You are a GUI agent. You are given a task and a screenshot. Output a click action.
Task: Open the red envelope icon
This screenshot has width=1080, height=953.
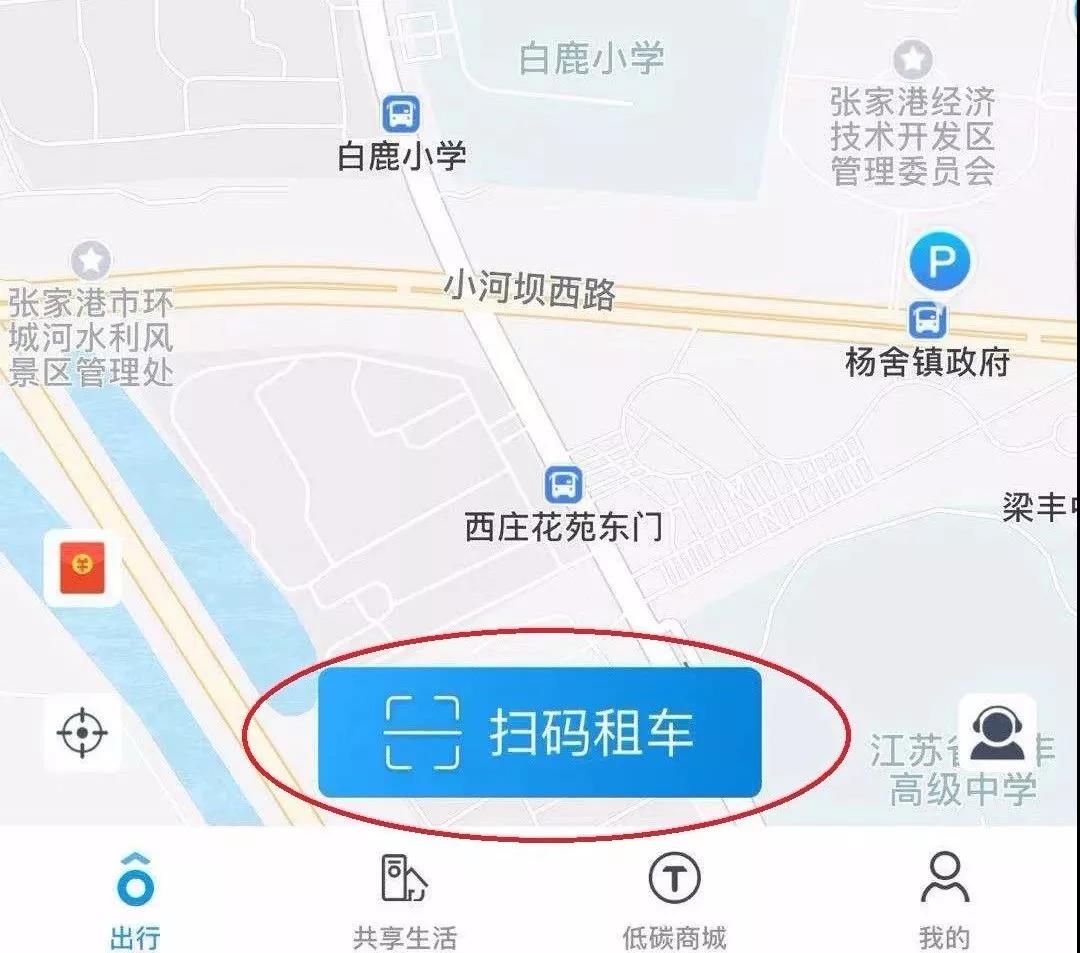pyautogui.click(x=82, y=568)
